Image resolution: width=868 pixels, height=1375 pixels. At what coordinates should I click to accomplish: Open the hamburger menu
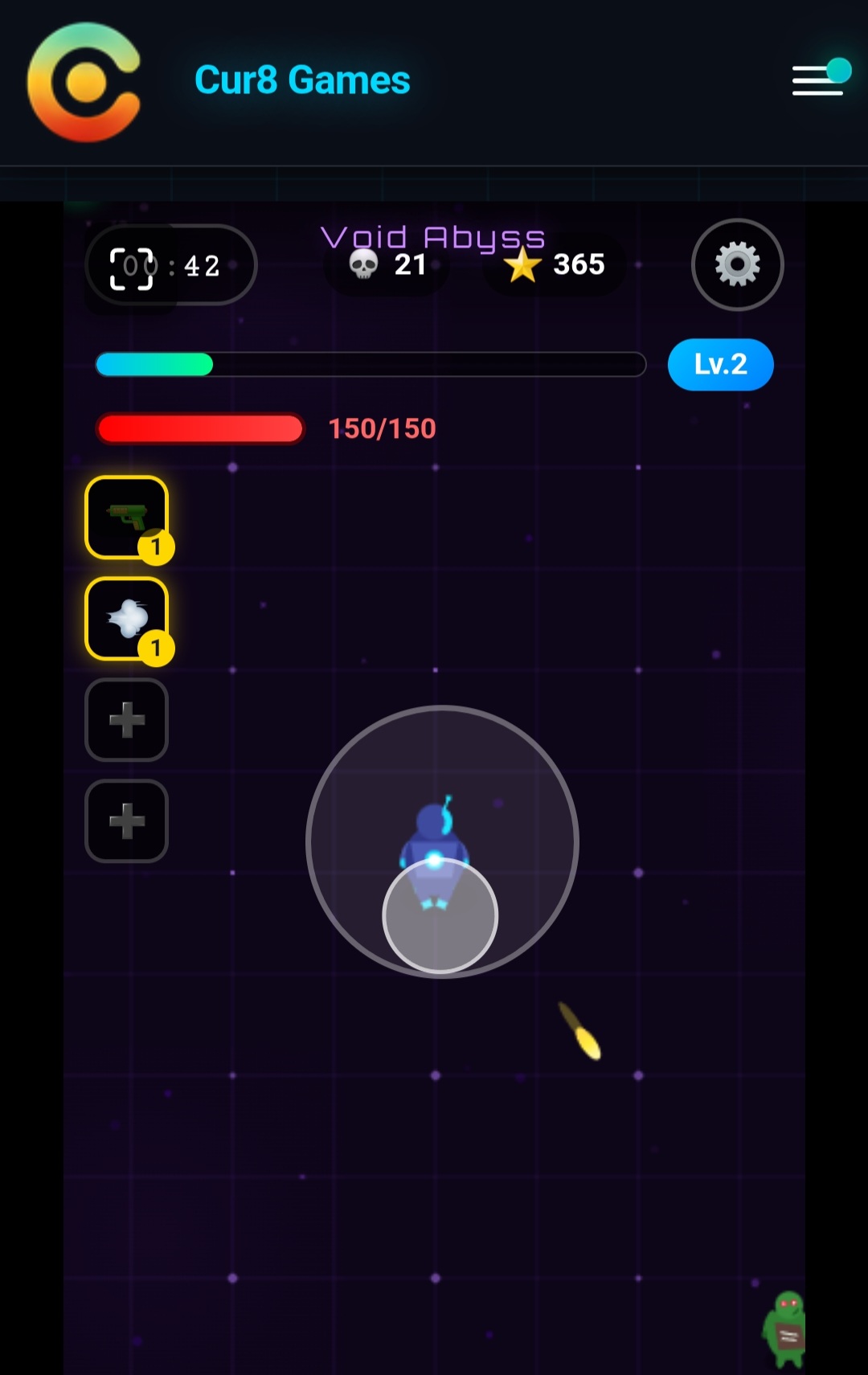pos(818,80)
